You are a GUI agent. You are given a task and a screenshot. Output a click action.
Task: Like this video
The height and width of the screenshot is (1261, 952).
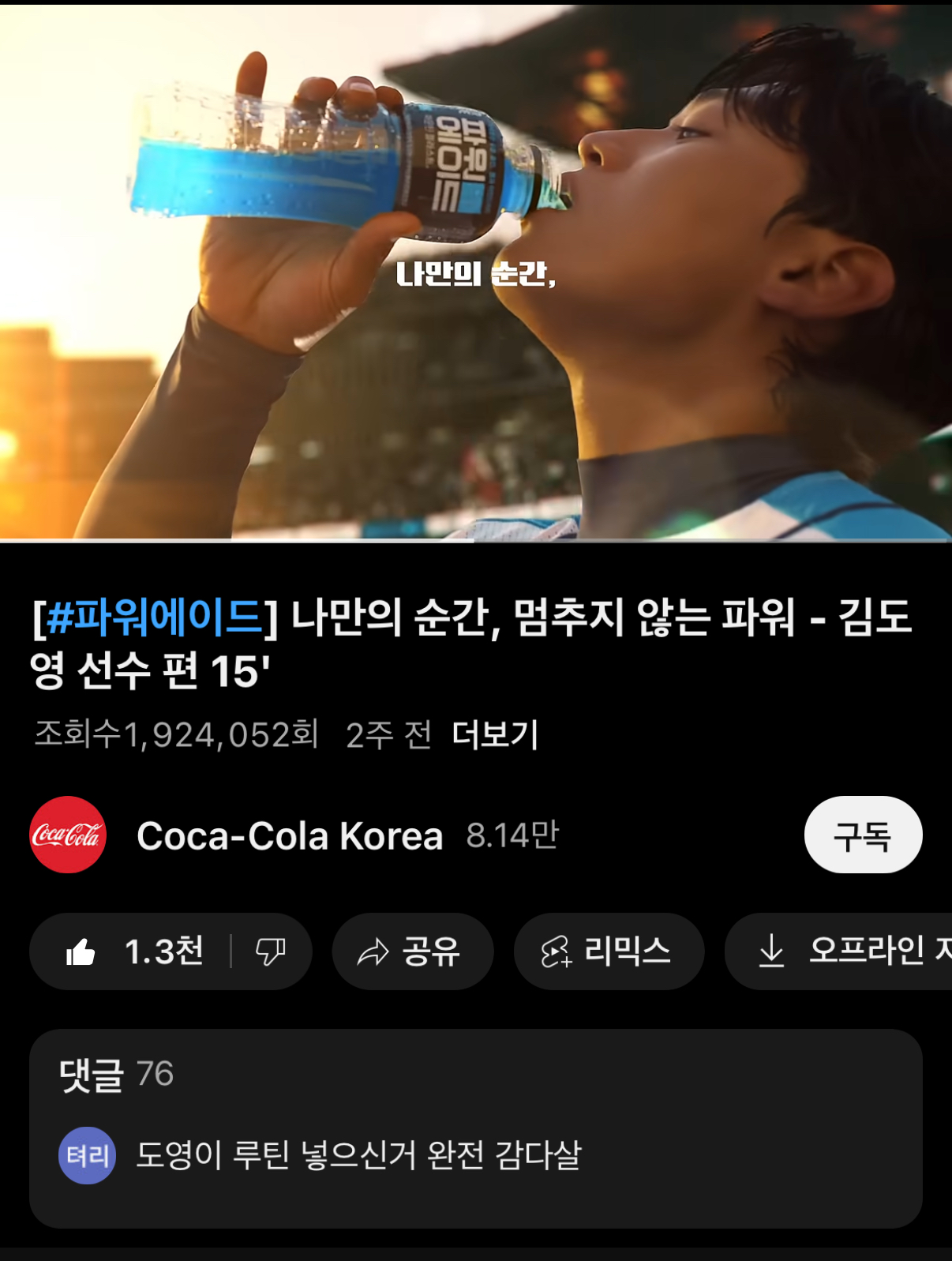134,951
